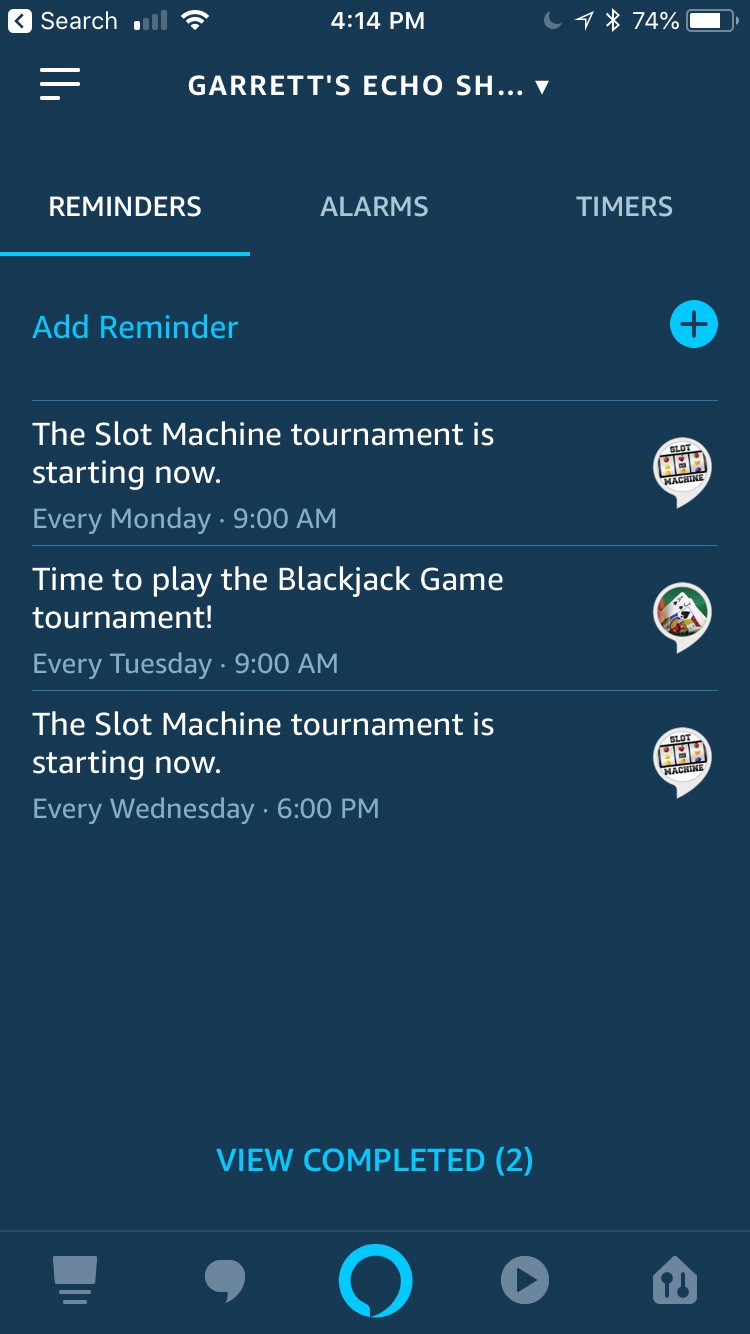
Task: Activate the Alexa voice button
Action: [375, 1280]
